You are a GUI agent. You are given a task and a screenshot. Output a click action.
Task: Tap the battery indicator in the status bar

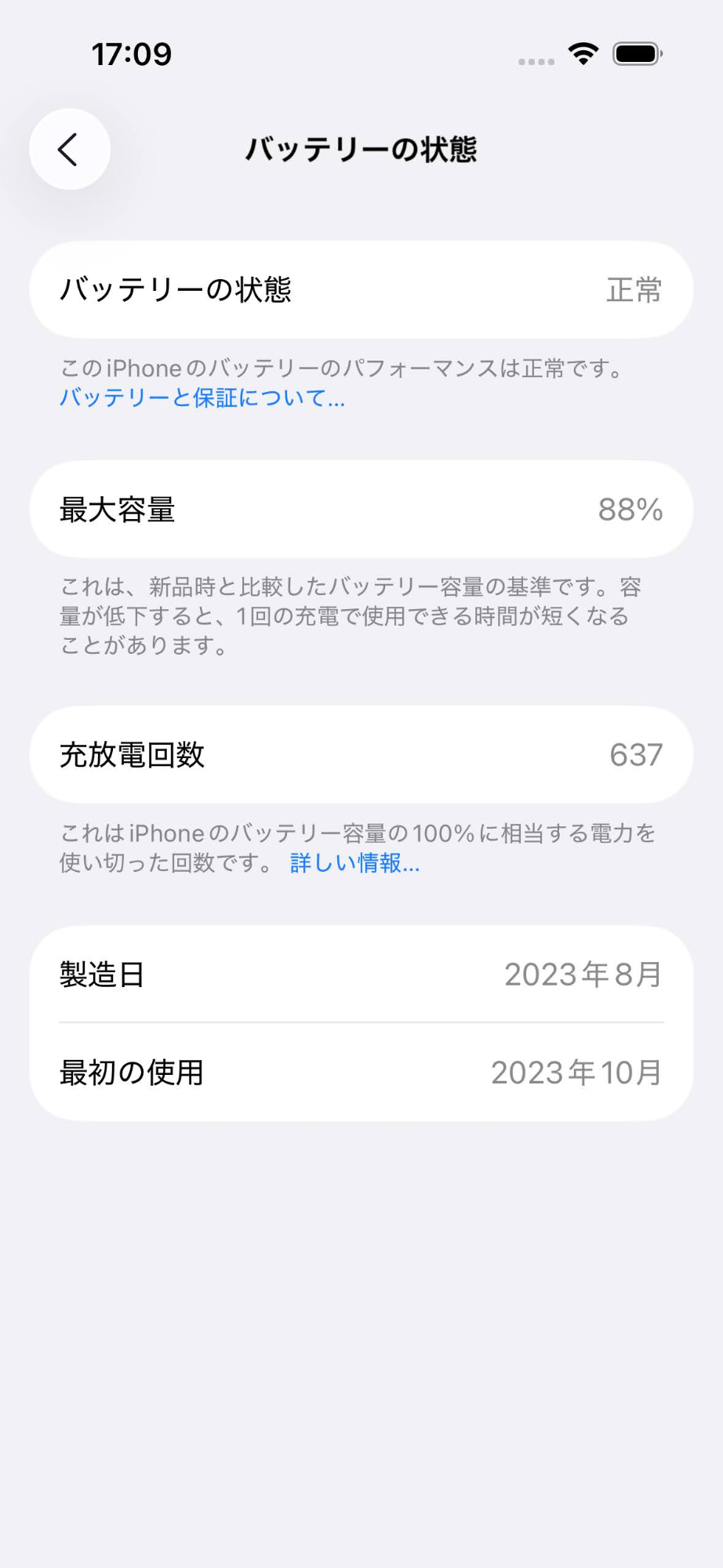637,55
